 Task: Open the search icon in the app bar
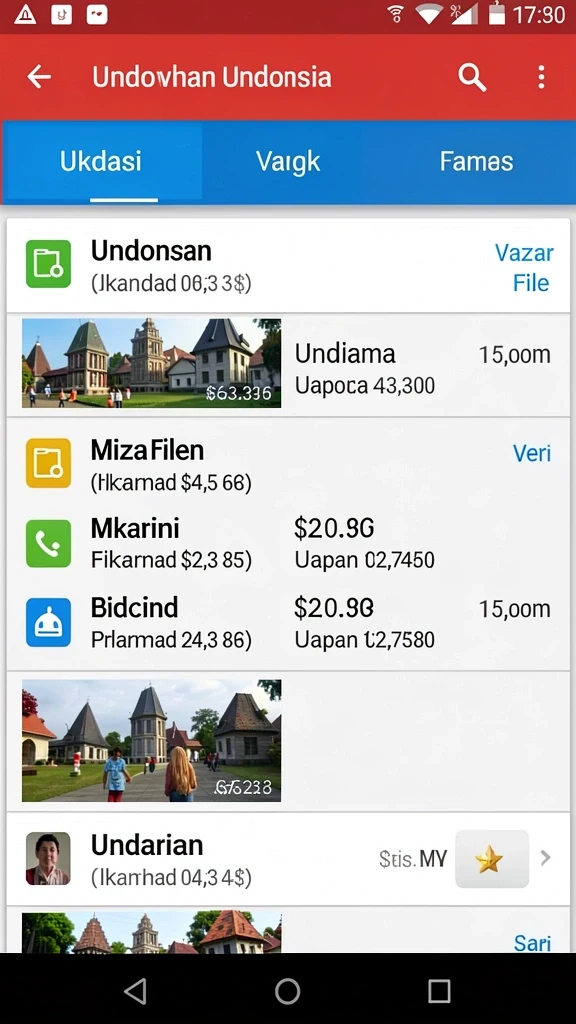click(472, 78)
